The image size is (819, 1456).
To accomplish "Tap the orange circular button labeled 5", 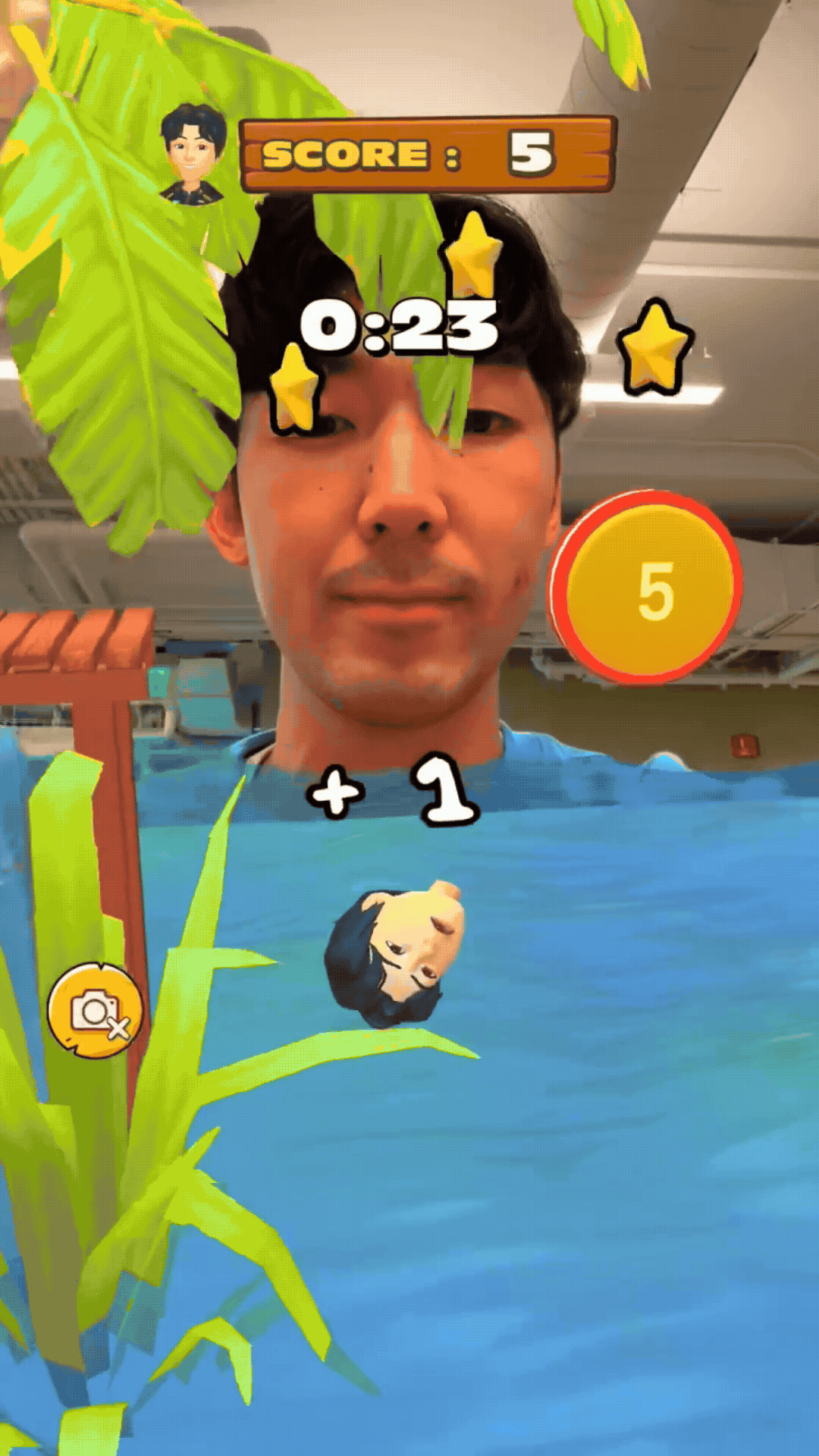I will point(648,588).
